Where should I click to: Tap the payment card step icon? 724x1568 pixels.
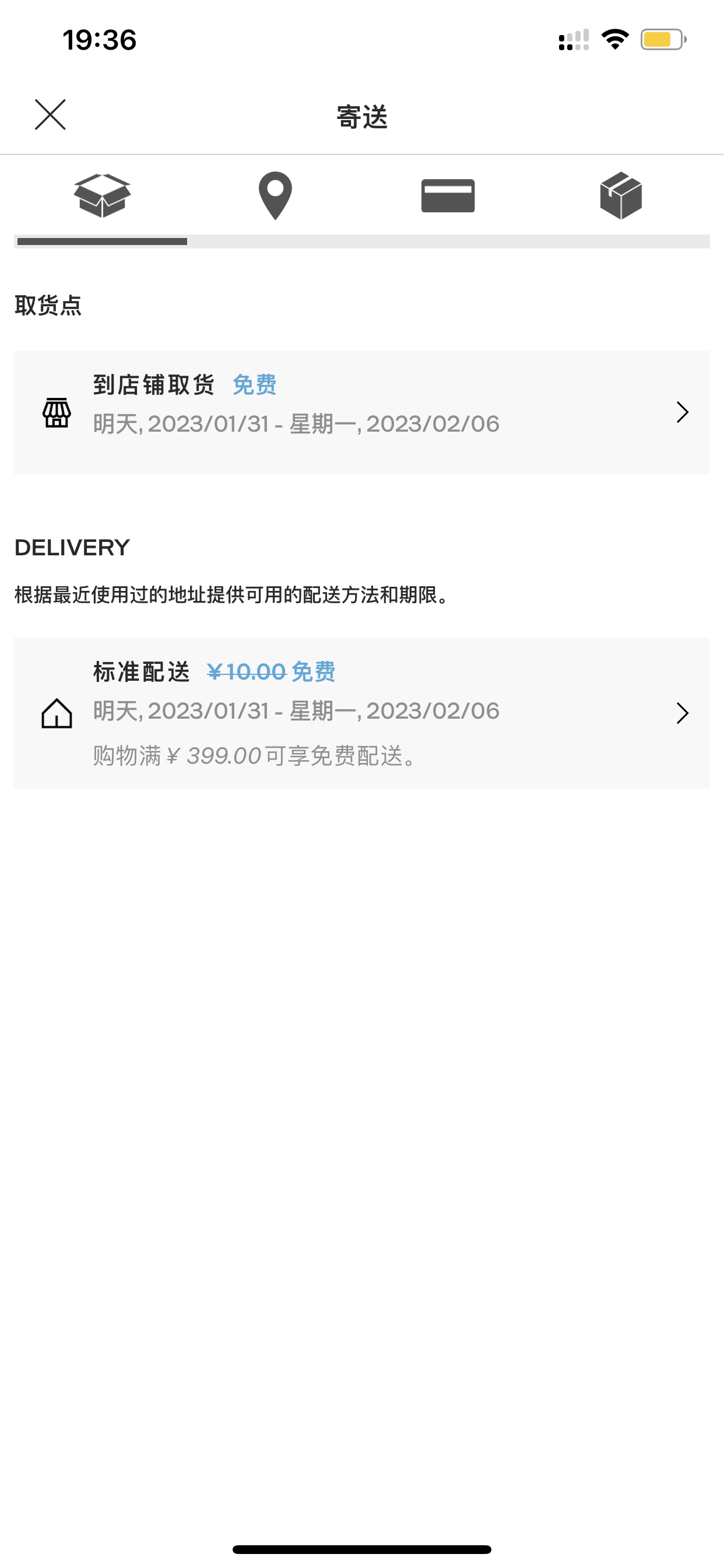click(448, 196)
